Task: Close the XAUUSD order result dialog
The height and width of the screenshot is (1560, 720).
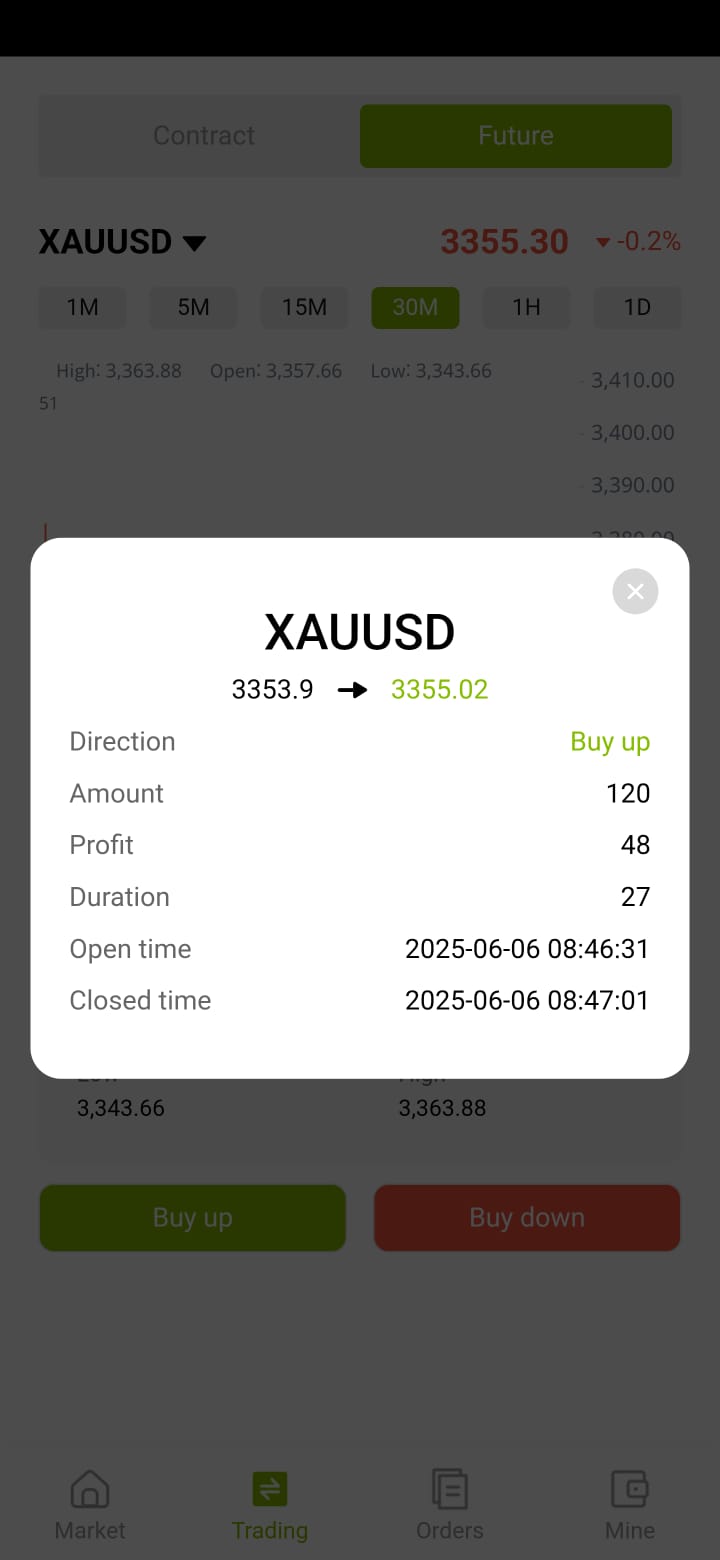Action: (635, 591)
